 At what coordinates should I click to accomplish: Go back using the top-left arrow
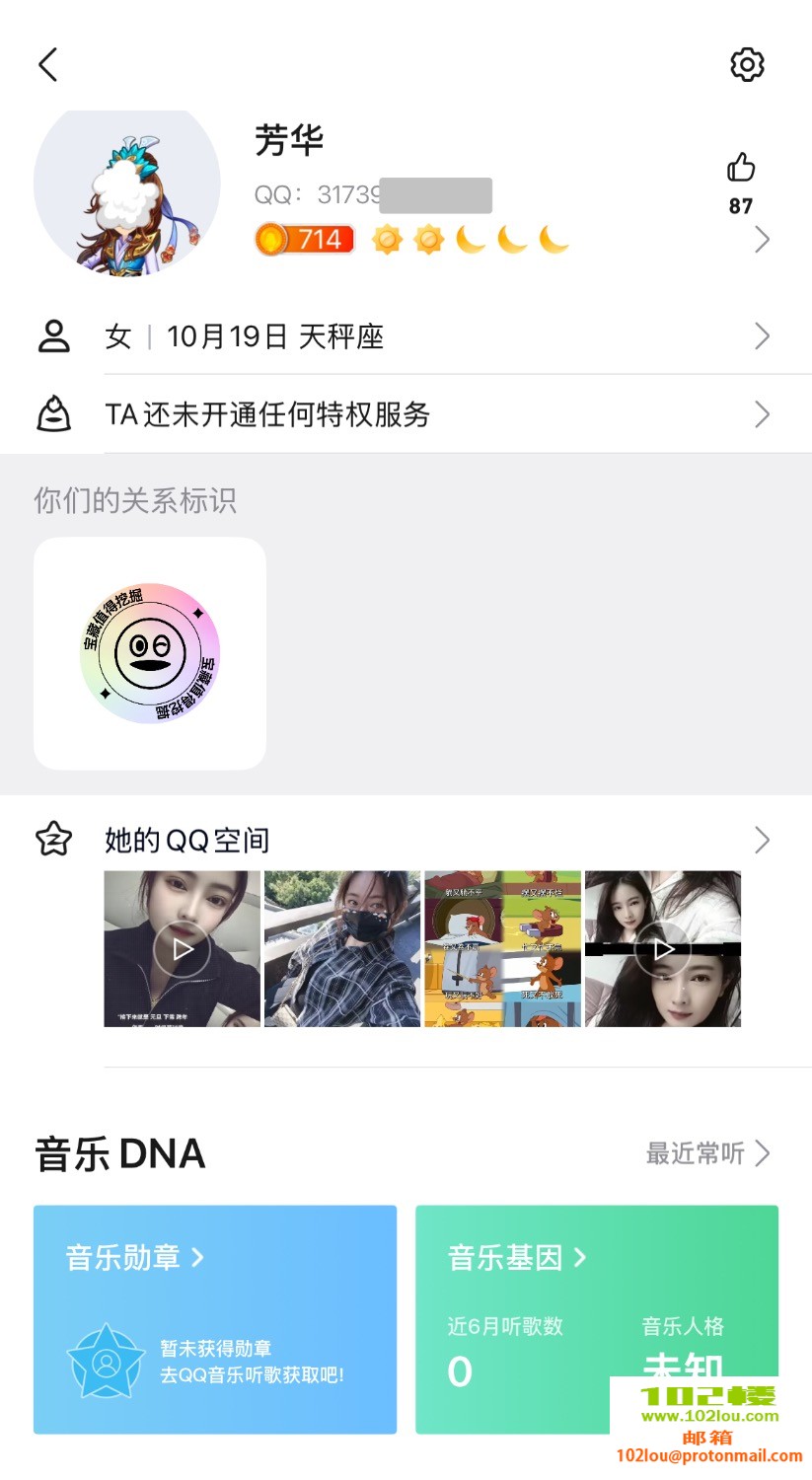(48, 64)
